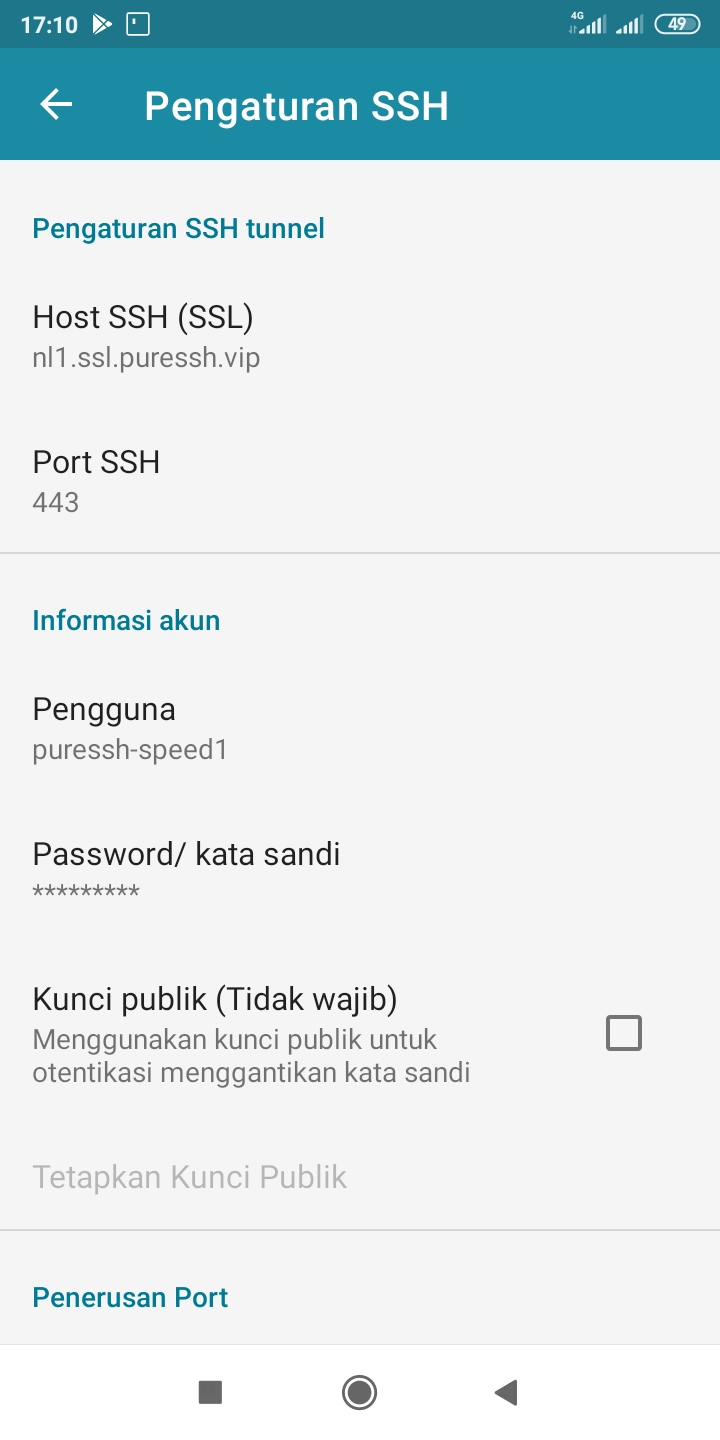
Task: Go back using the app bar arrow
Action: coord(56,105)
